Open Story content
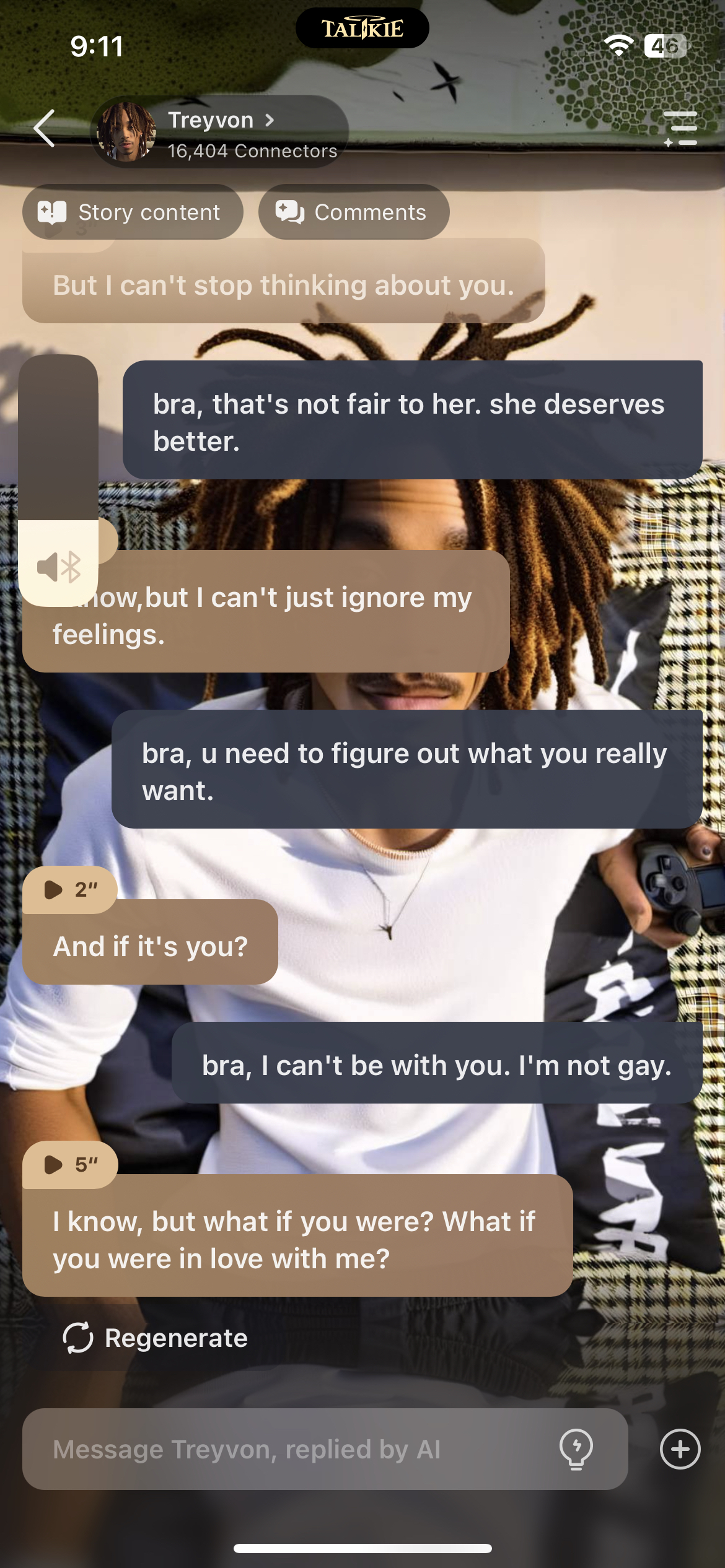Viewport: 725px width, 1568px height. tap(133, 212)
